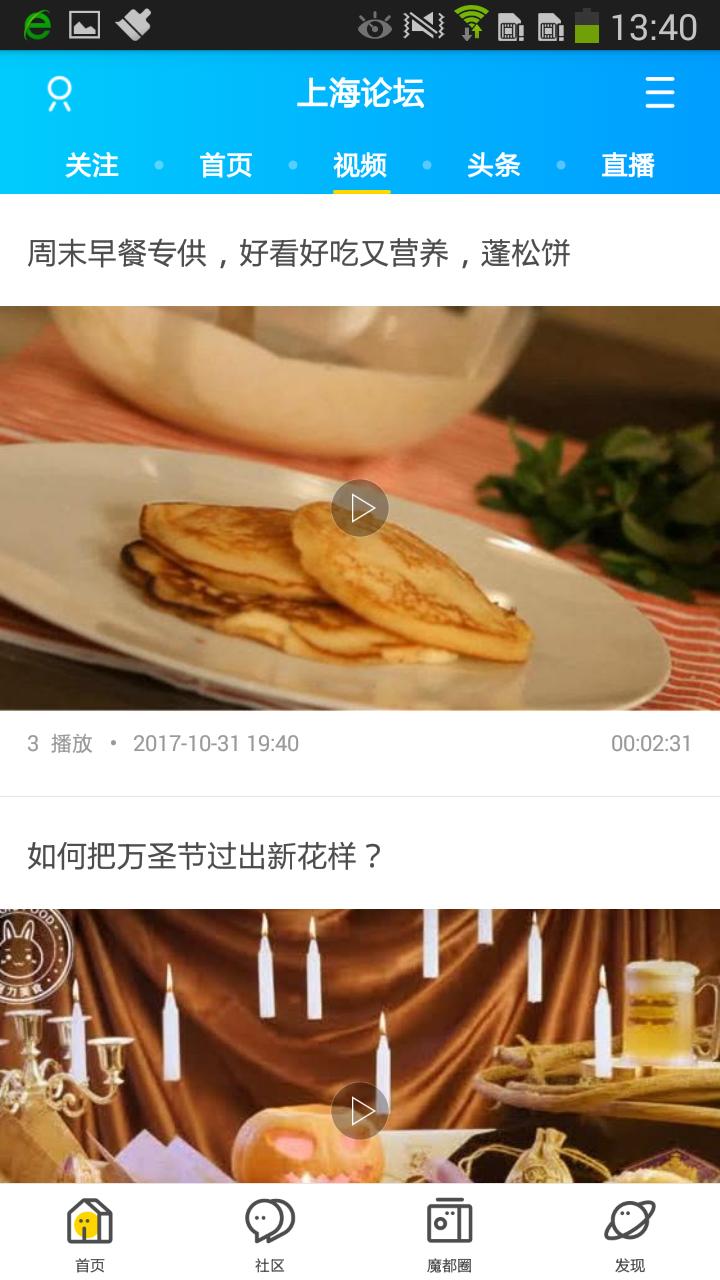Play the 蓬松饼 breakfast video

pos(360,508)
